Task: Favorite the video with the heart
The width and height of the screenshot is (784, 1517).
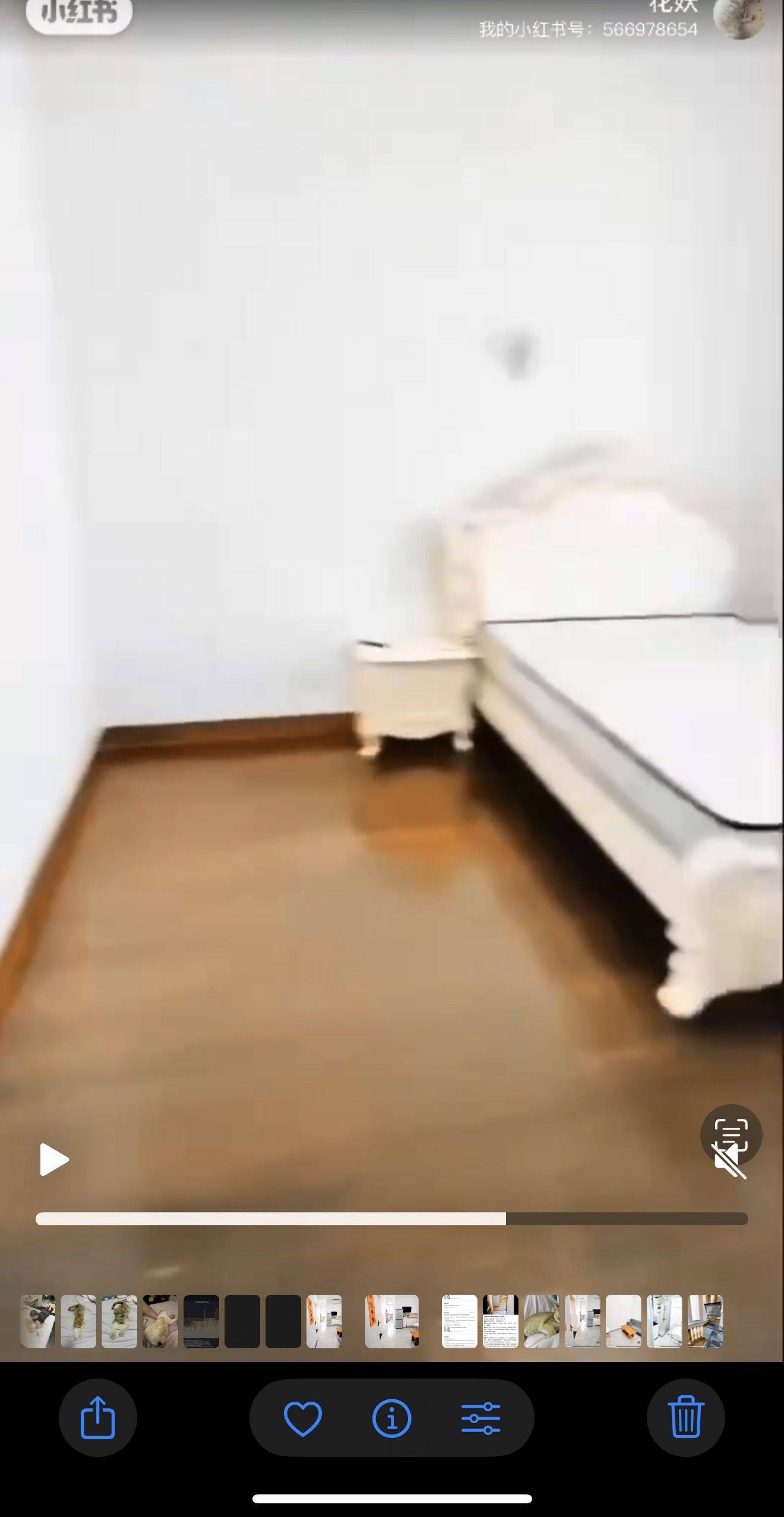Action: coord(303,1418)
